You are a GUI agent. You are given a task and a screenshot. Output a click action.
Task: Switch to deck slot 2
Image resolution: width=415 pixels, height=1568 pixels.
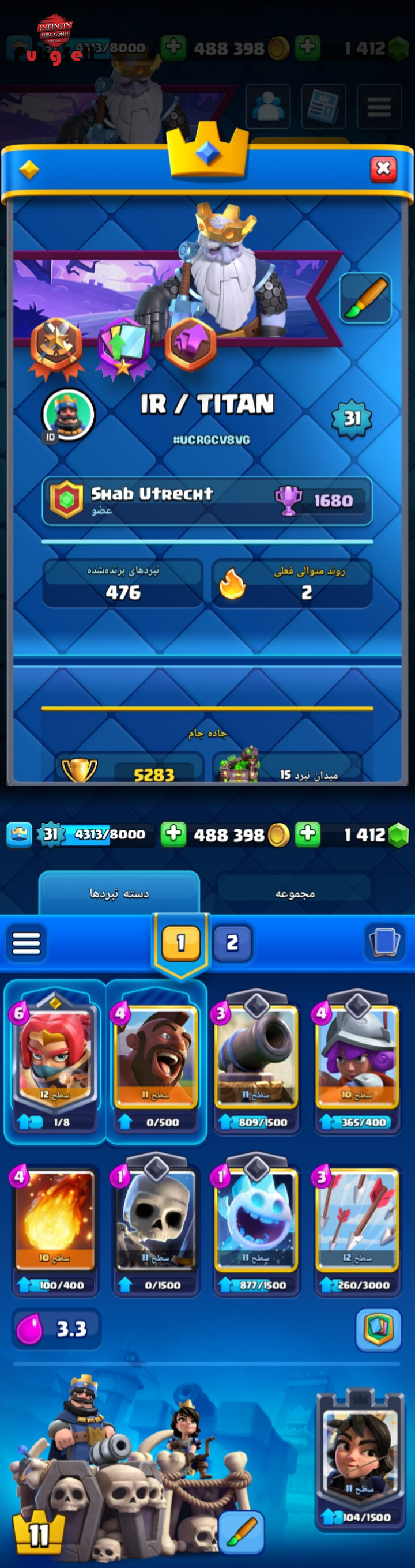[232, 942]
